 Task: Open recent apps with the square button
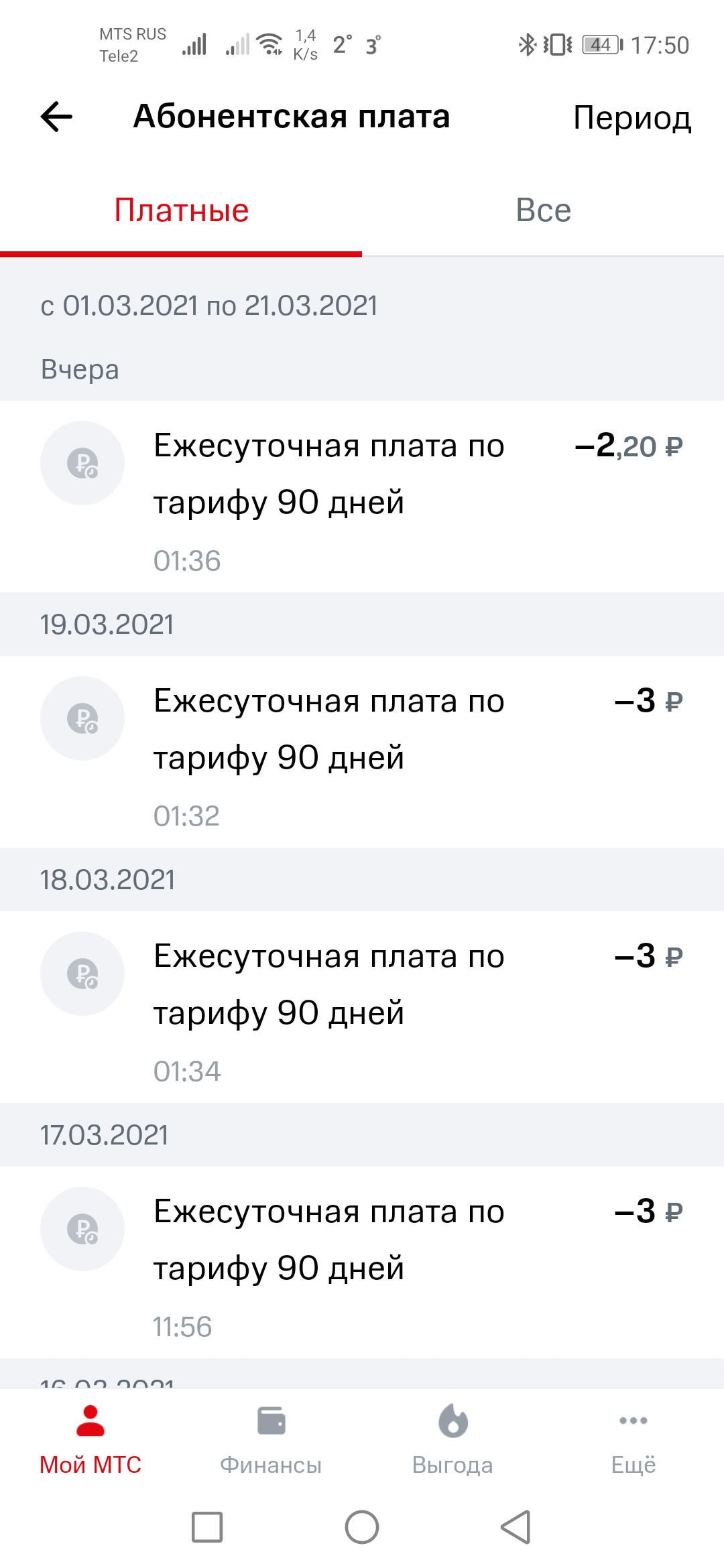coord(207,1527)
